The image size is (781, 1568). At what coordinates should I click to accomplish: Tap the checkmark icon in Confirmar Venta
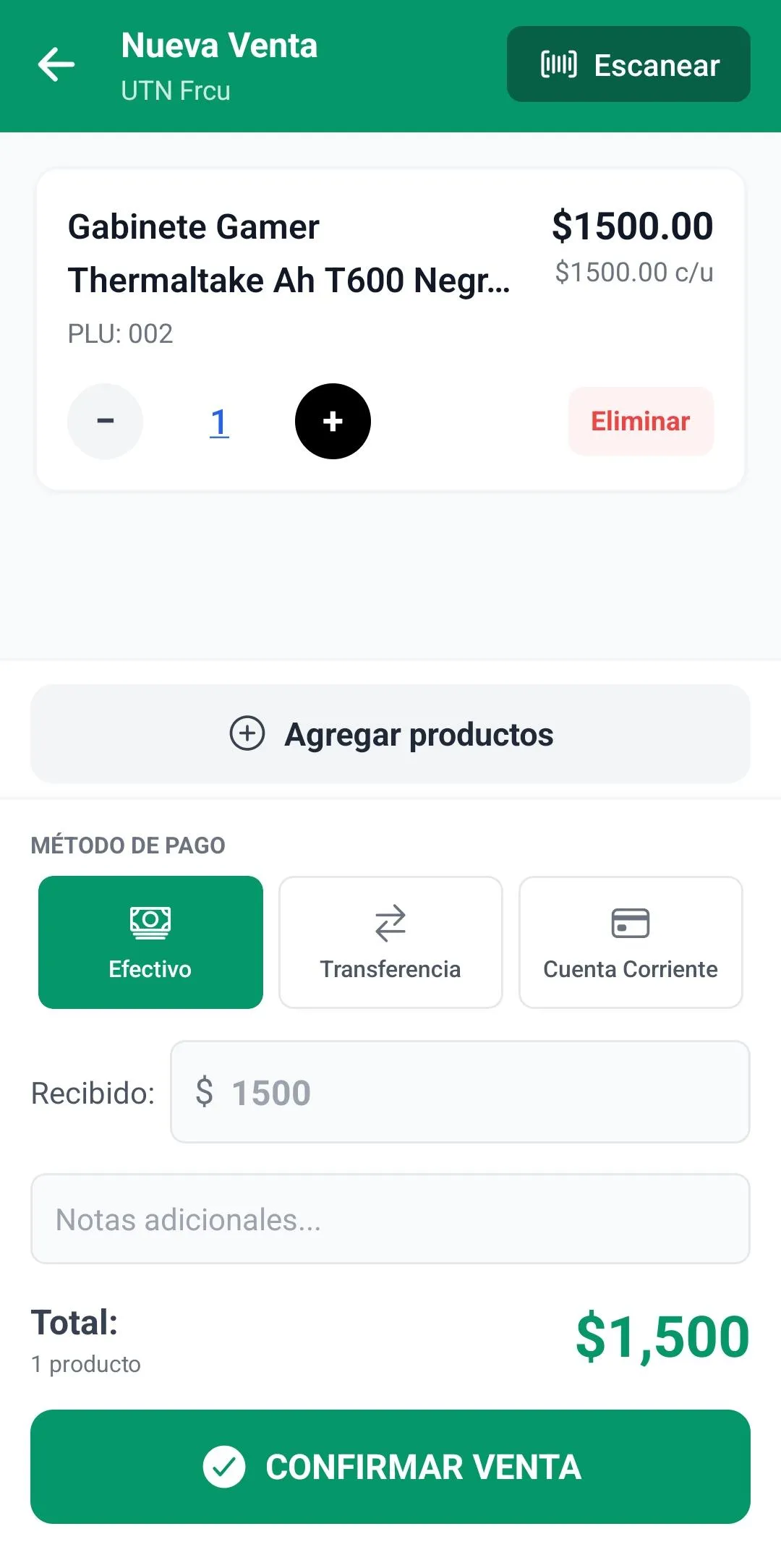(224, 1467)
